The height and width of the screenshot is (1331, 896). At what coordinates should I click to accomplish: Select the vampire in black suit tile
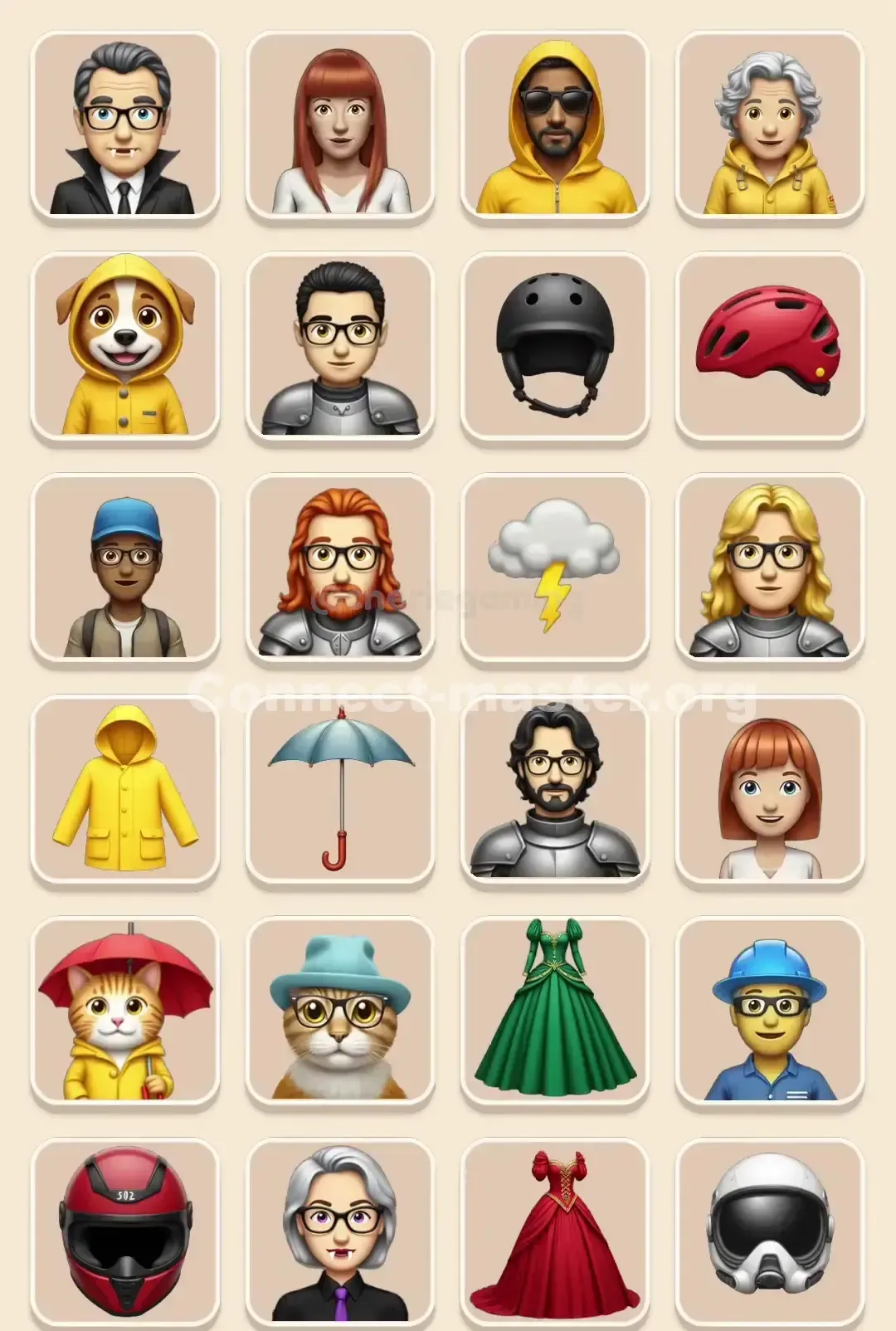[126, 123]
